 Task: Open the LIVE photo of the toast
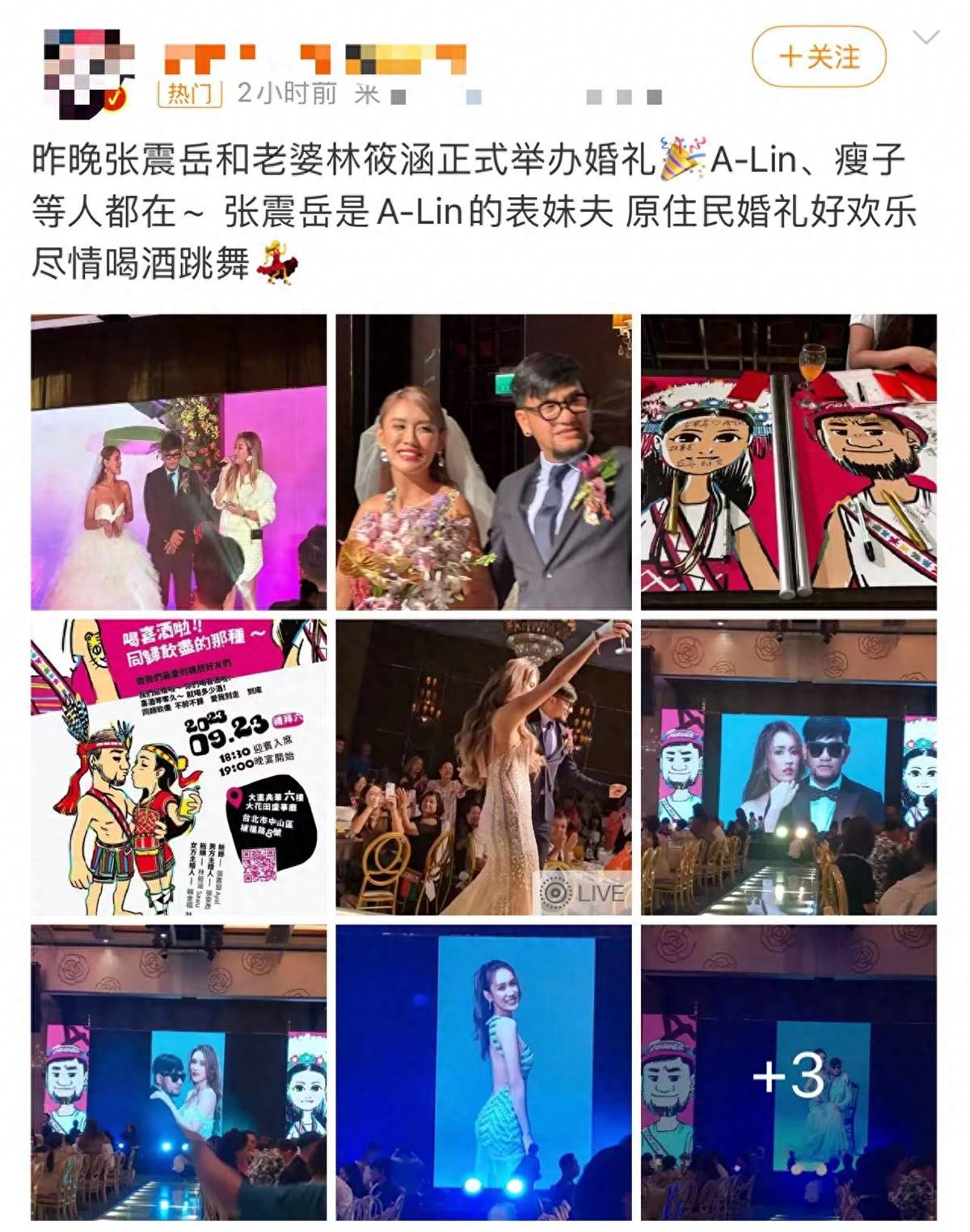483,767
